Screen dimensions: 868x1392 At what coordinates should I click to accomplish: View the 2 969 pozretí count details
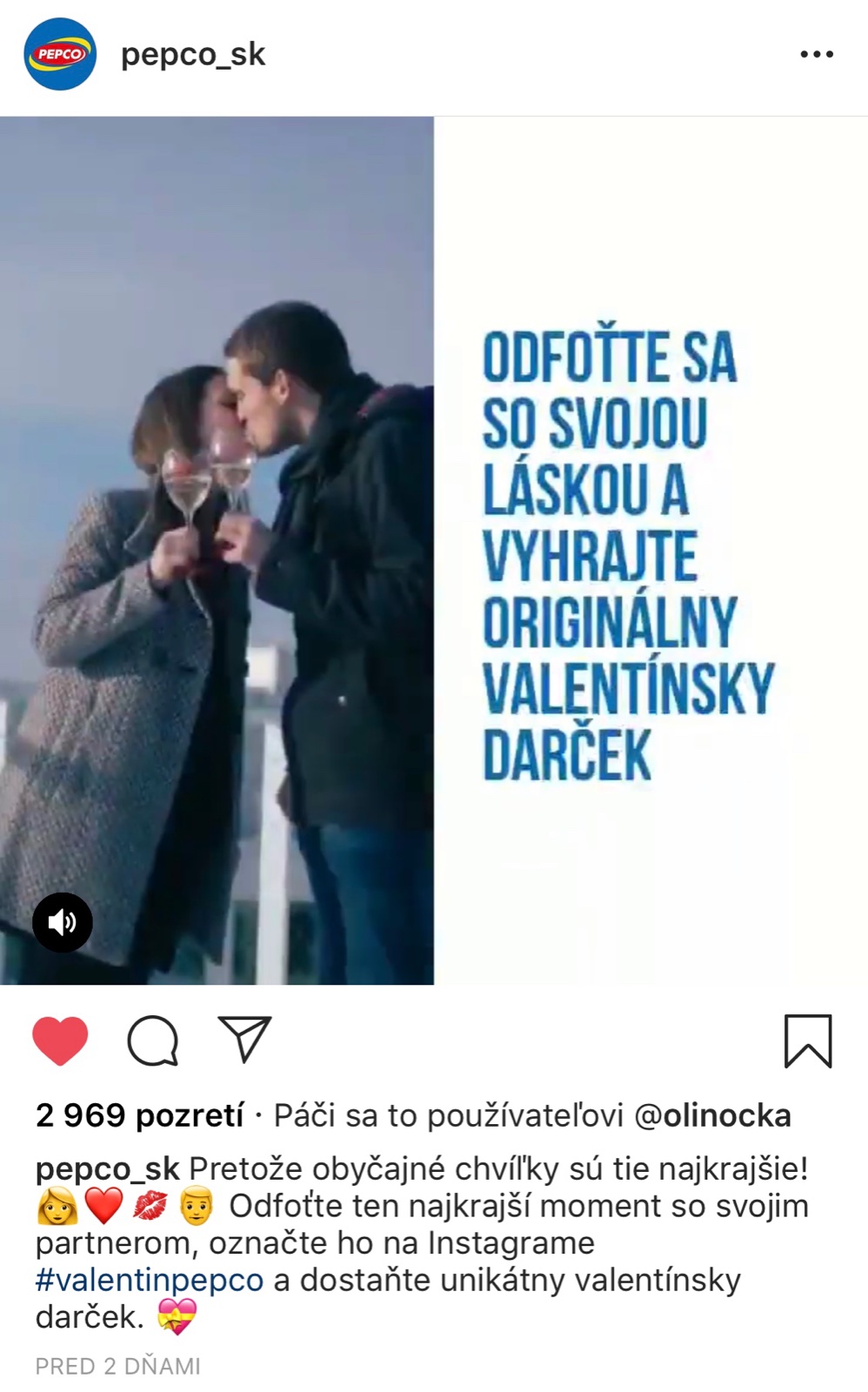(x=139, y=1116)
